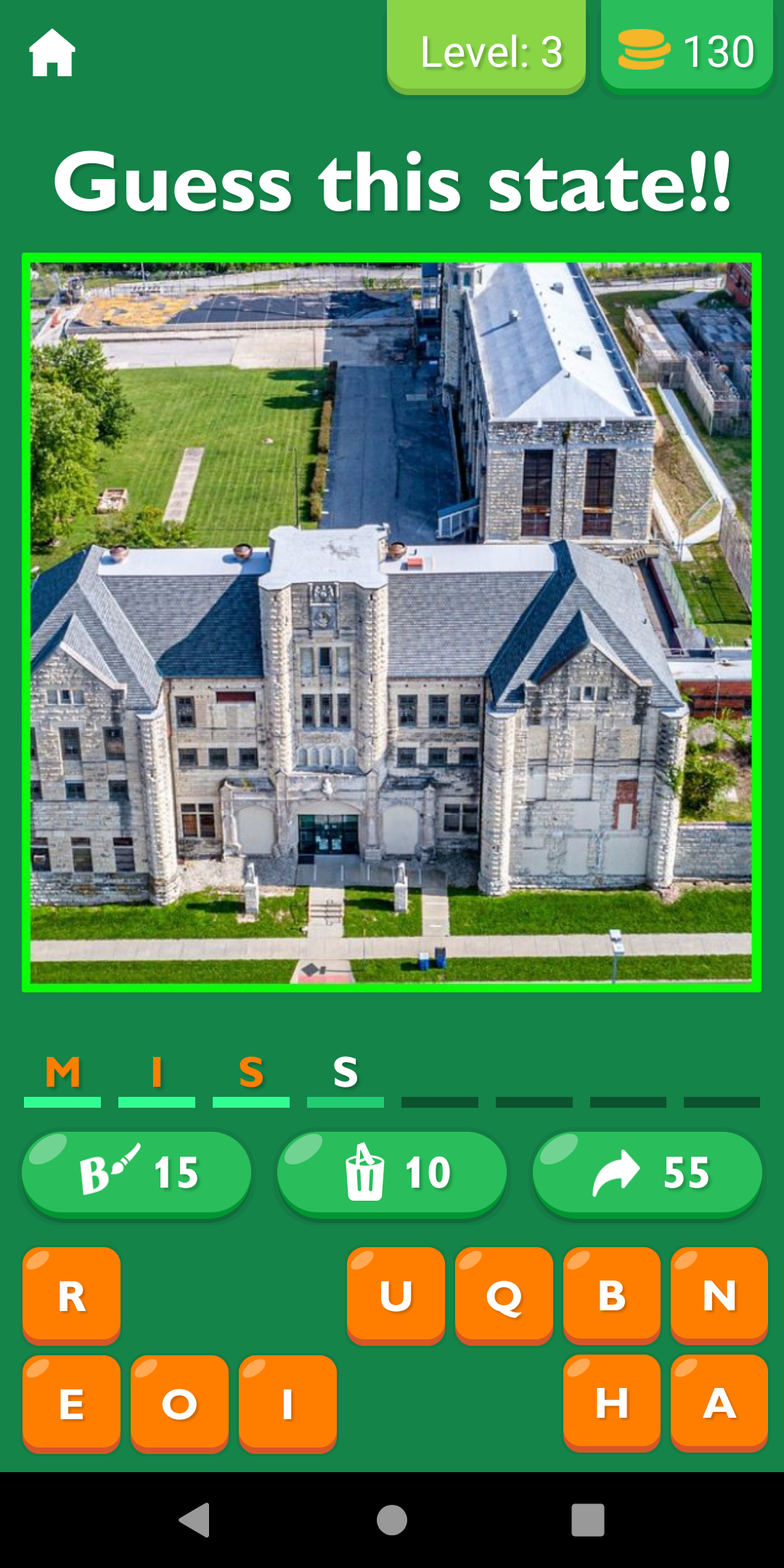Go back using the system back button
784x1568 pixels.
(195, 1519)
